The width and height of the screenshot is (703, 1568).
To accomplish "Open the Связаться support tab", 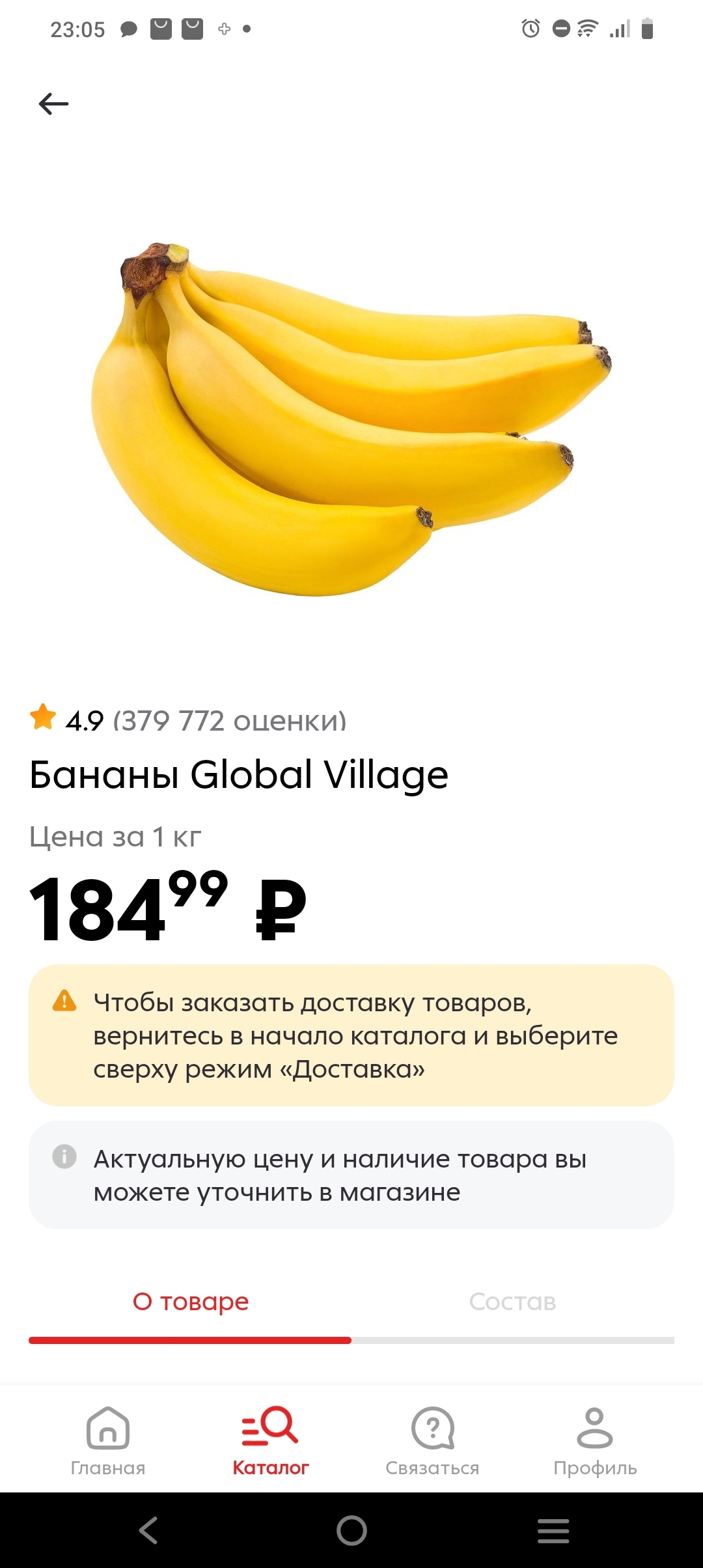I will point(432,1440).
